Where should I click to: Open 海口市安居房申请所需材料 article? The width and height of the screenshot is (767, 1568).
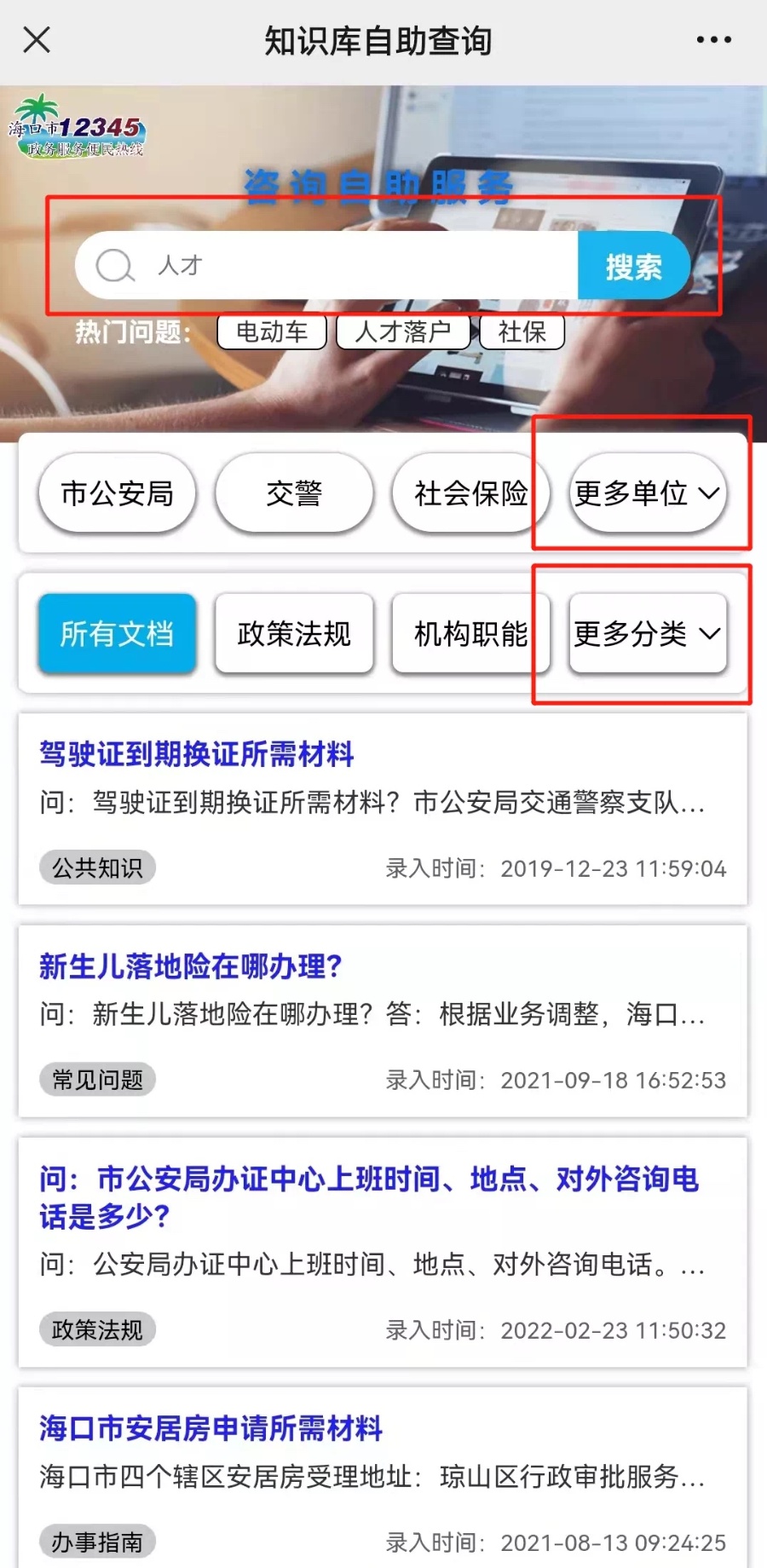coord(211,1428)
